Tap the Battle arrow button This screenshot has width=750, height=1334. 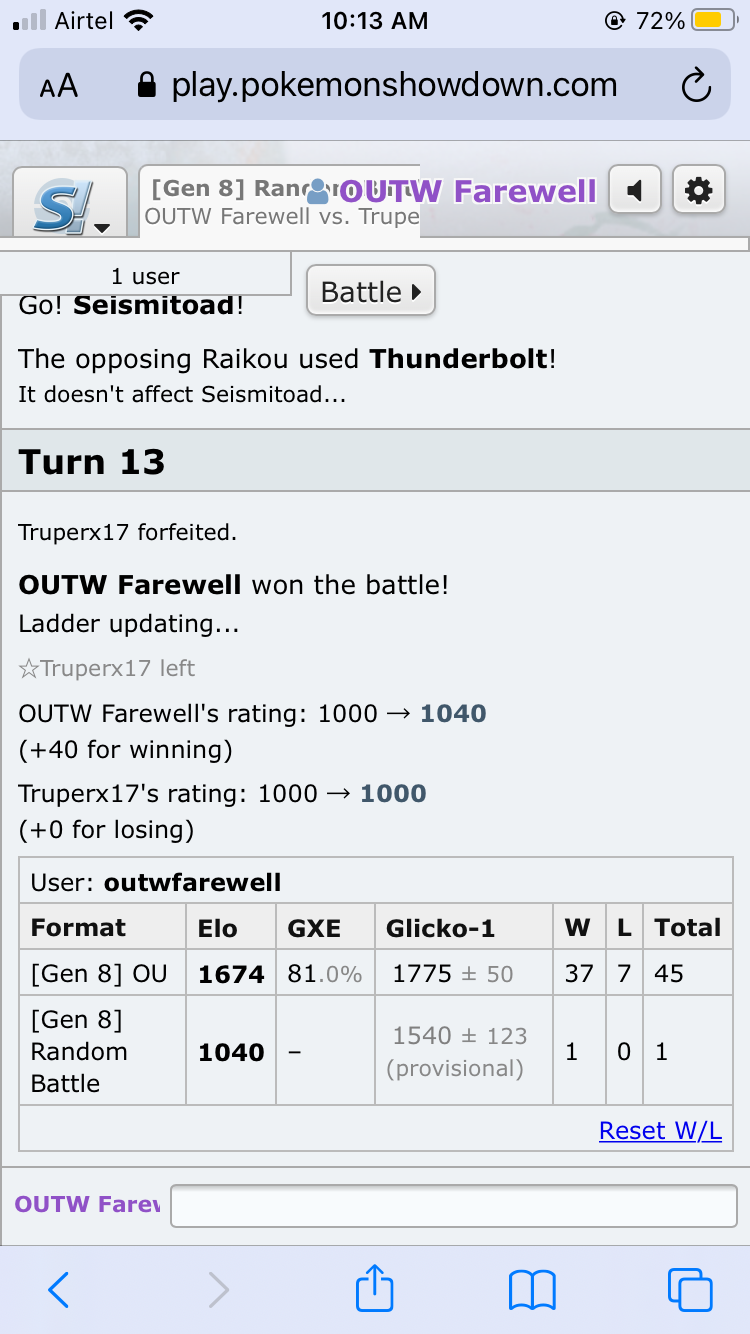tap(371, 292)
